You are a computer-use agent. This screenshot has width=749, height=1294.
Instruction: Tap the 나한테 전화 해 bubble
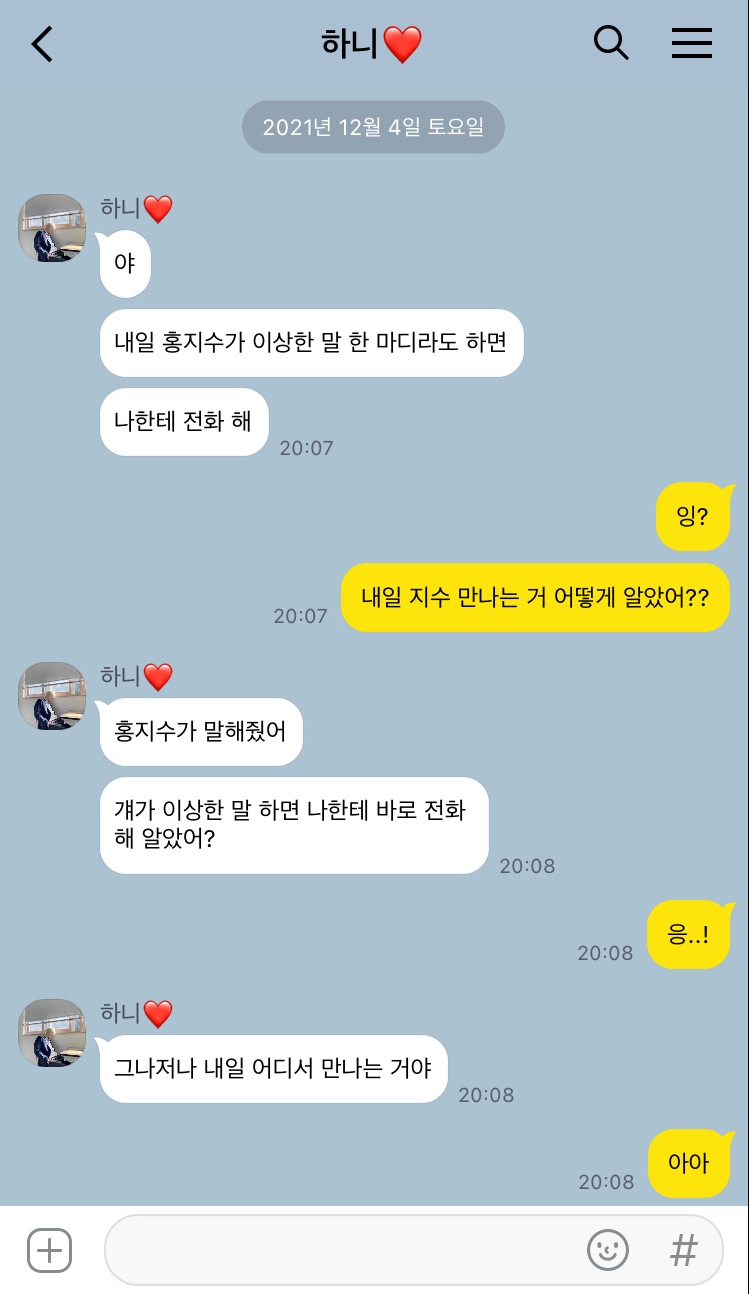click(x=184, y=421)
